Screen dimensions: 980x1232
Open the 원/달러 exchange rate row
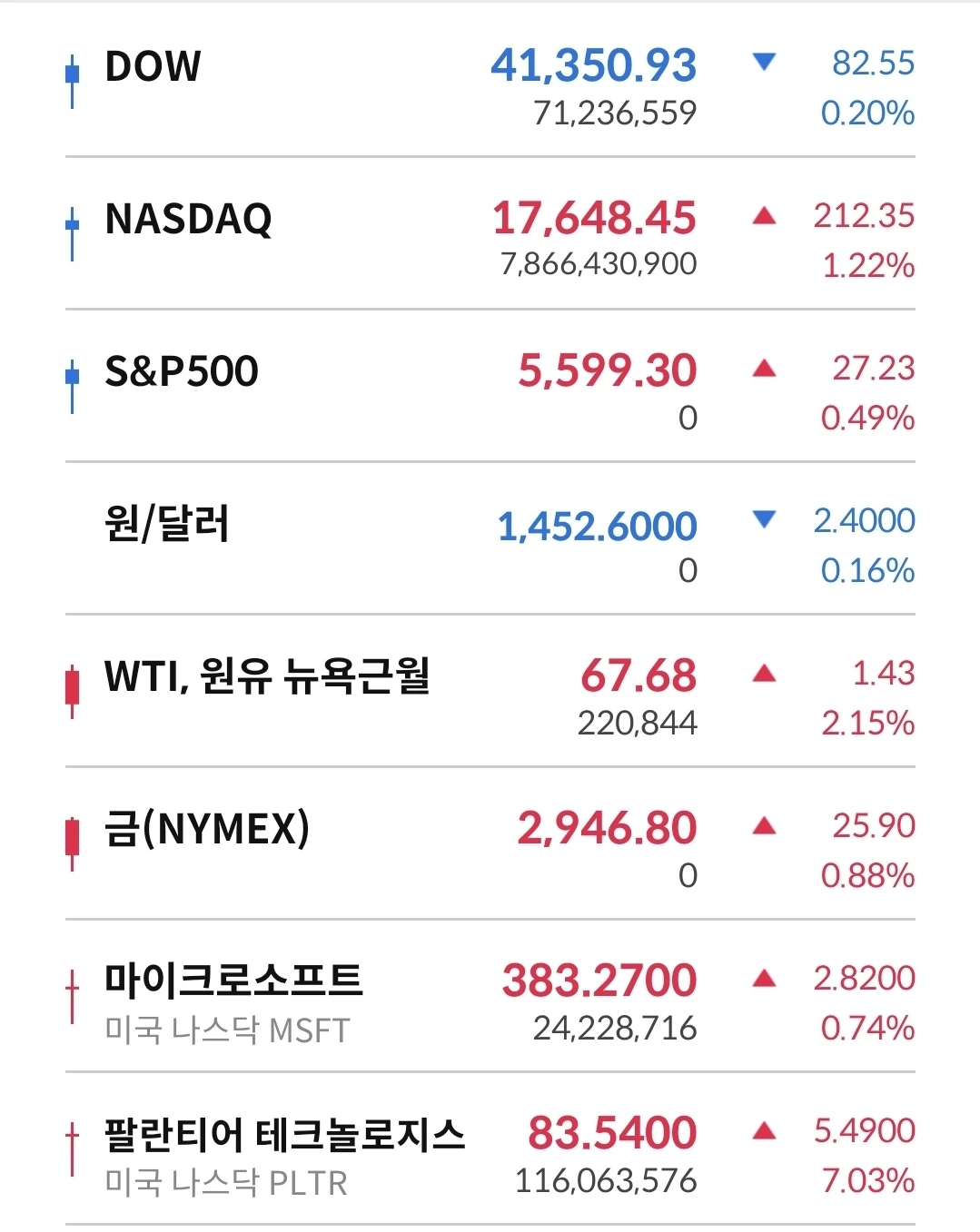click(490, 538)
